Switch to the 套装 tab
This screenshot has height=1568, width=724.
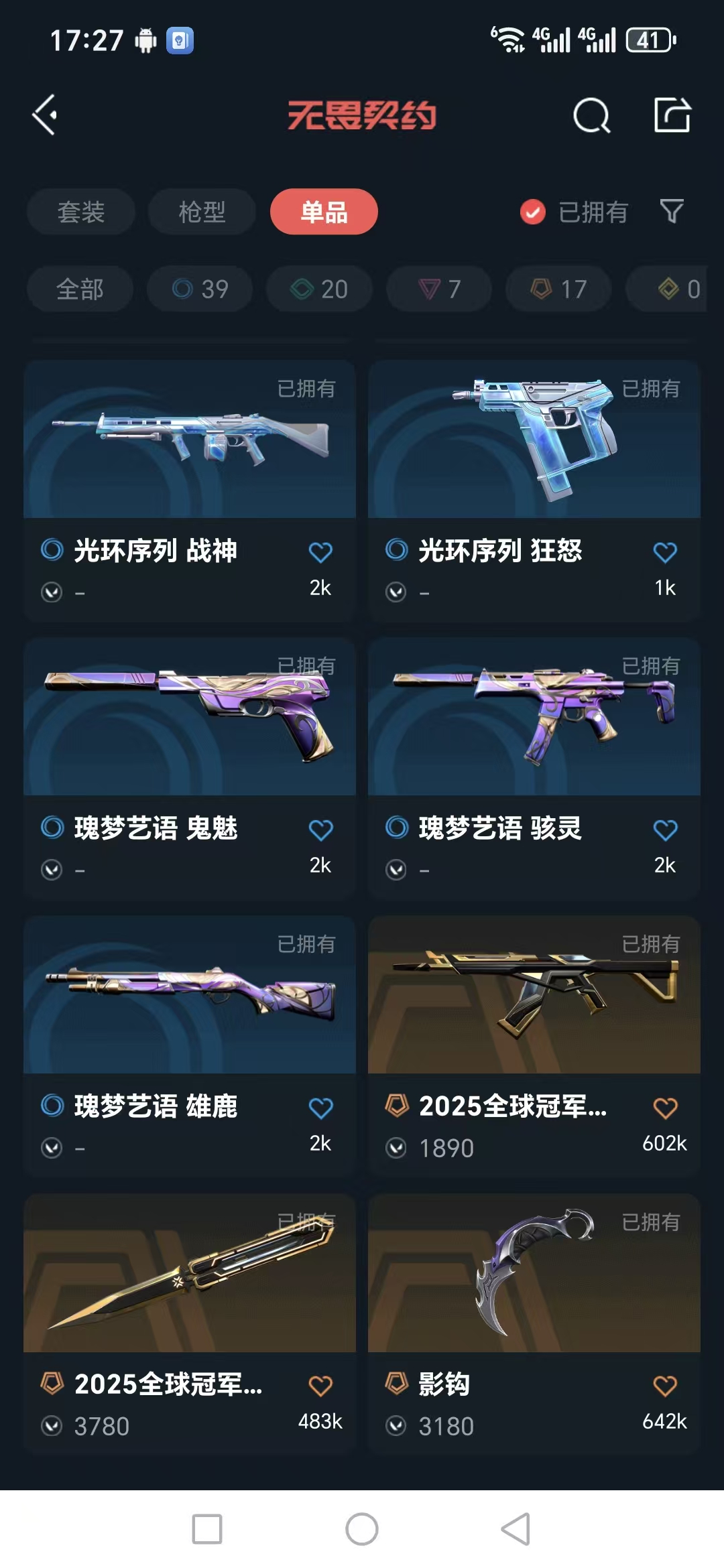pos(81,212)
